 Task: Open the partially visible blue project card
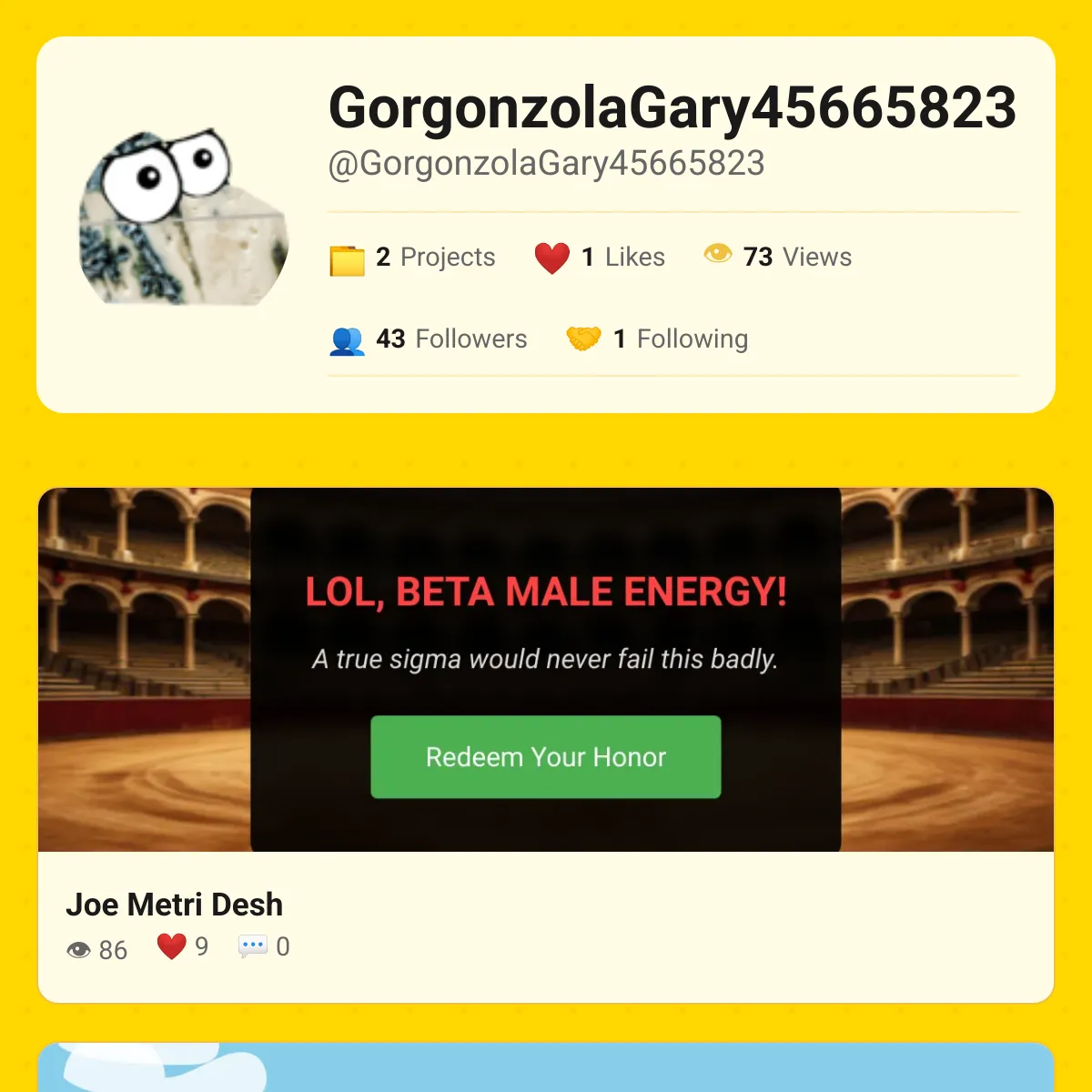(x=546, y=1068)
